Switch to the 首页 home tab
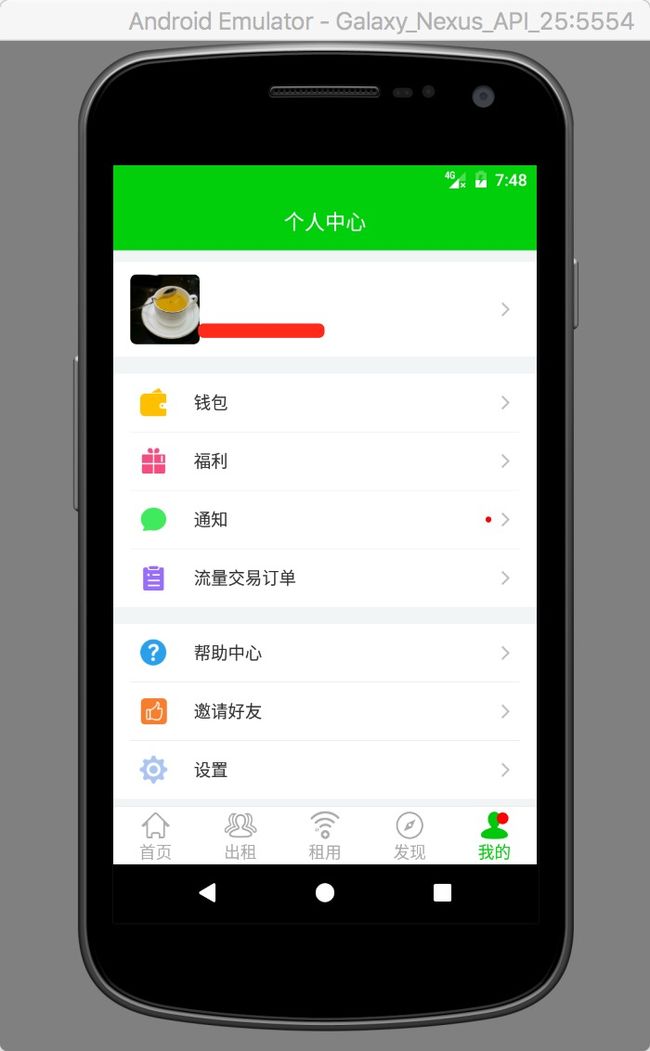The image size is (650, 1051). [x=155, y=836]
